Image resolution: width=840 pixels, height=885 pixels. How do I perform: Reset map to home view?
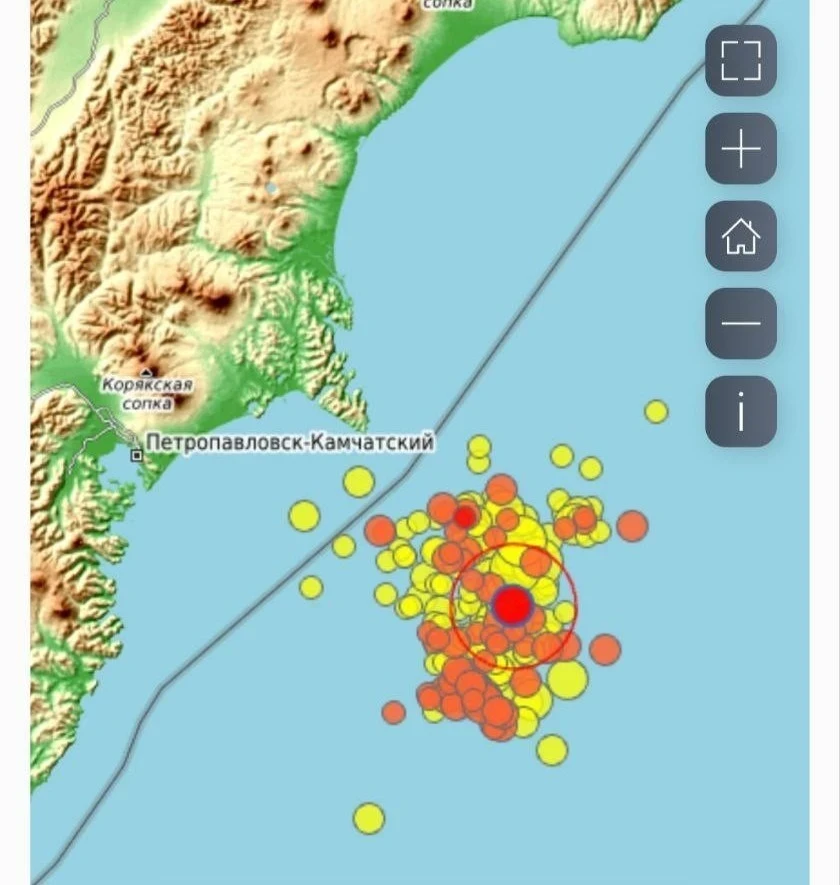point(741,237)
